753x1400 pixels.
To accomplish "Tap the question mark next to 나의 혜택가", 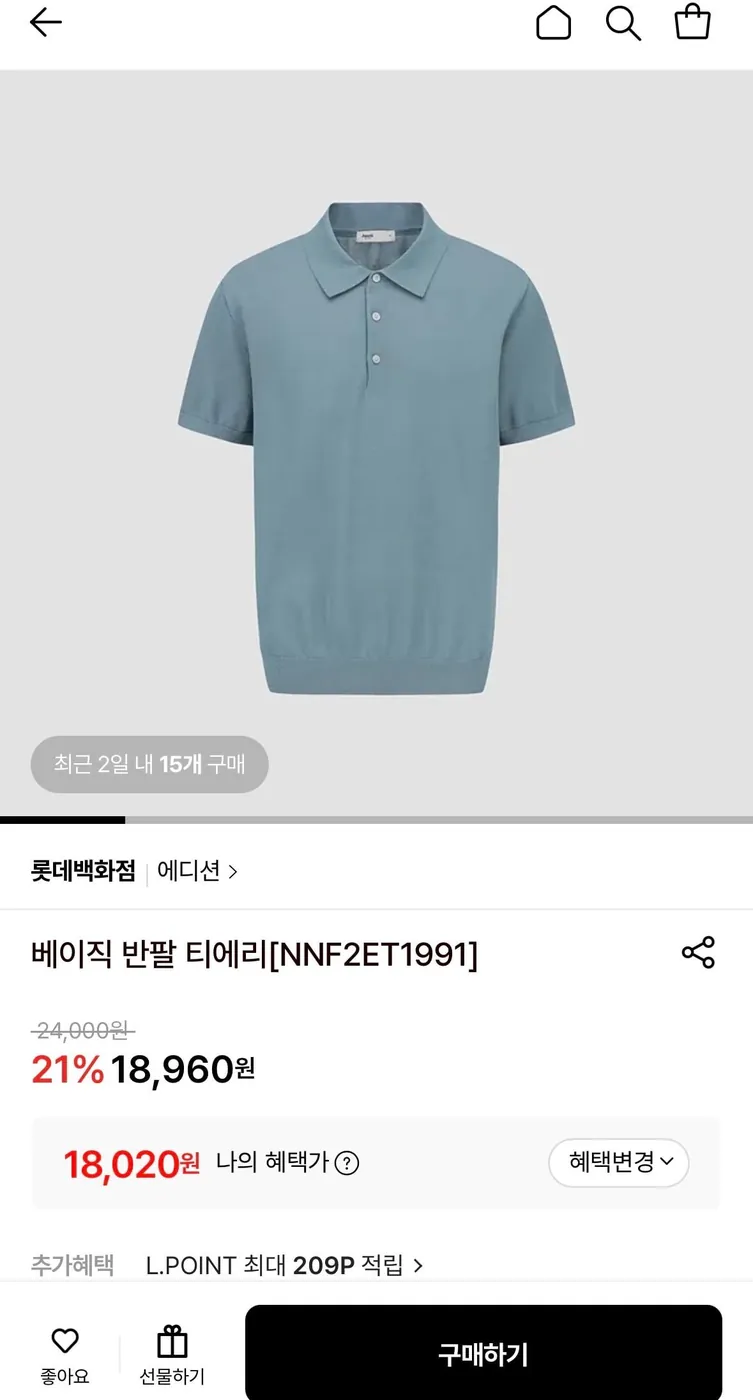I will (x=345, y=1163).
